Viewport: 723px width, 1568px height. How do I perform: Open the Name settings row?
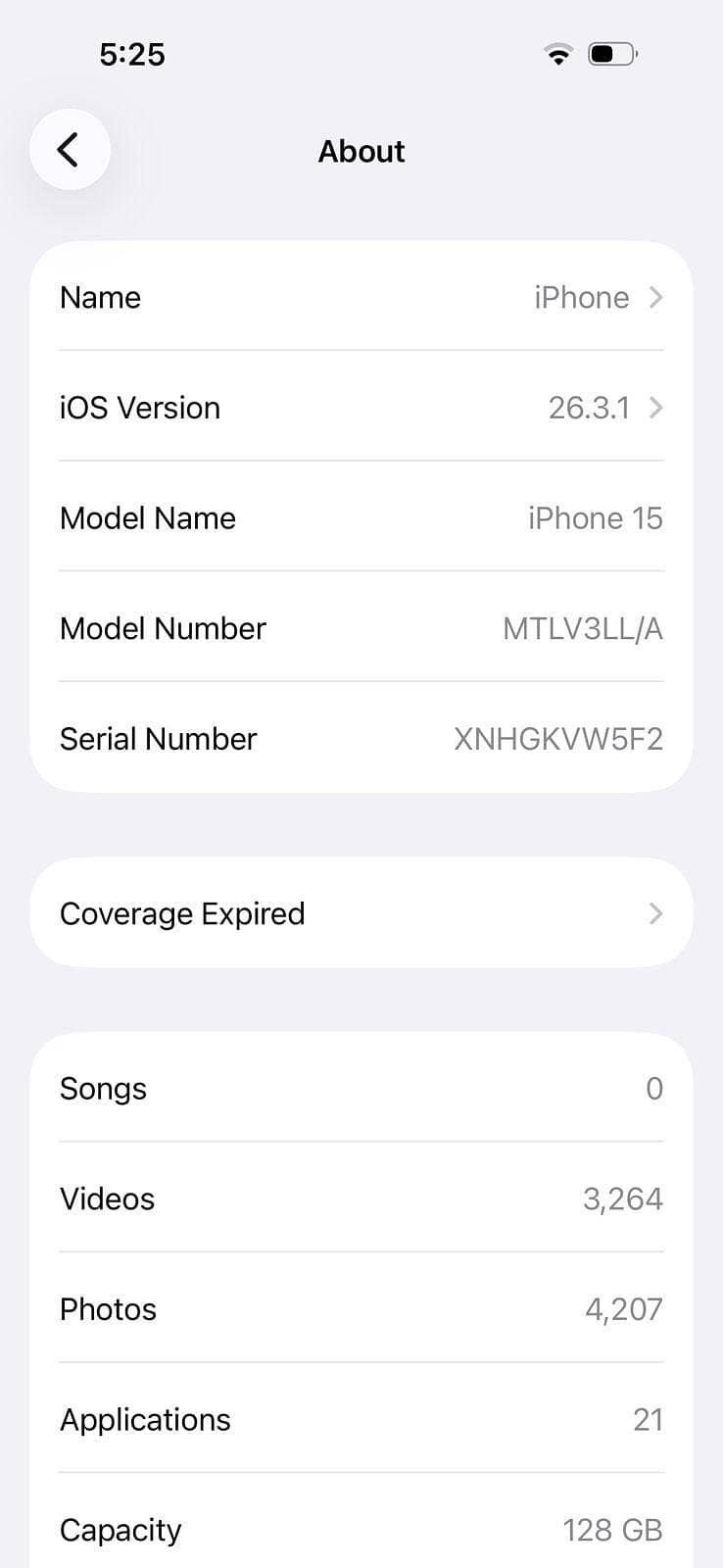[x=361, y=297]
